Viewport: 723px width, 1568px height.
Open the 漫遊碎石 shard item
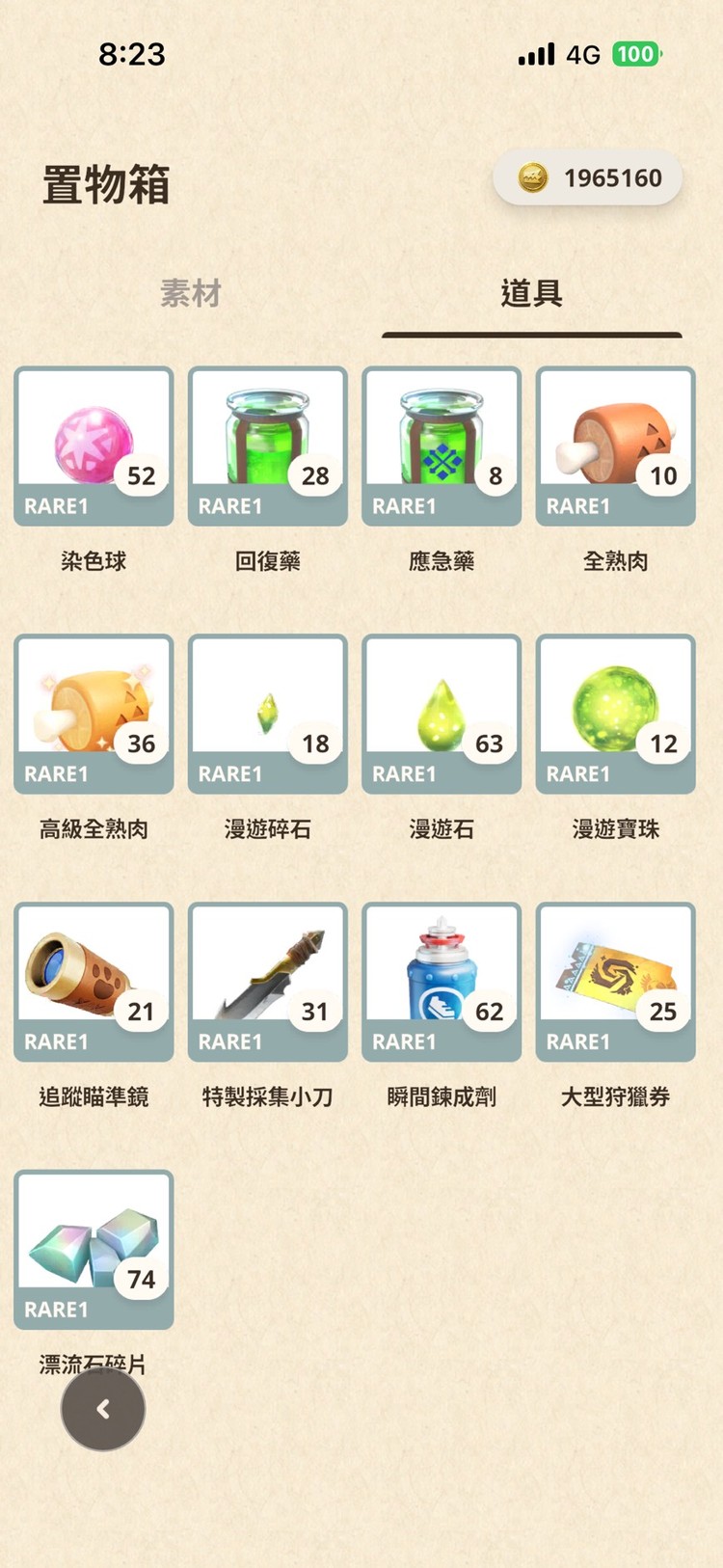(267, 714)
